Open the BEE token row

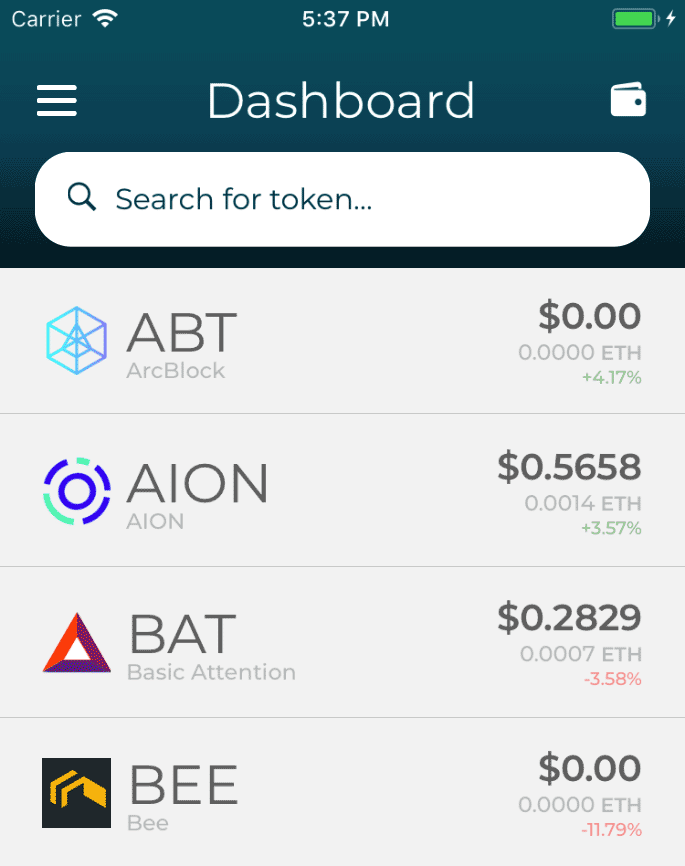pos(342,793)
